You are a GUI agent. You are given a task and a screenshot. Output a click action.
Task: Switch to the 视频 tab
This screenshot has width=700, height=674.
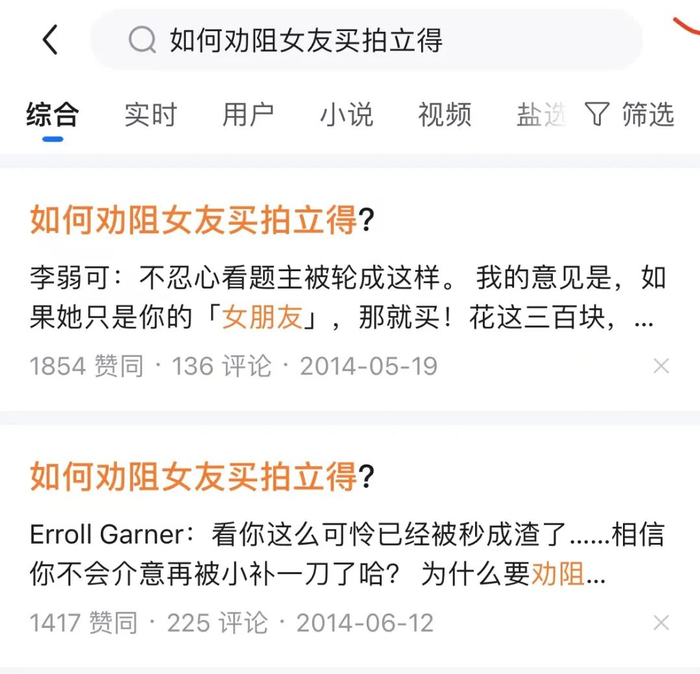click(x=444, y=115)
